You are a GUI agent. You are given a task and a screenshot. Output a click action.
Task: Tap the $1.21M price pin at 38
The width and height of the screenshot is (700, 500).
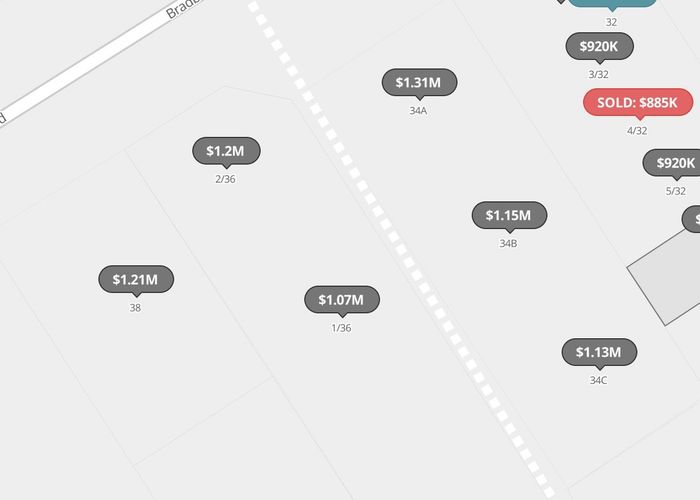[135, 279]
